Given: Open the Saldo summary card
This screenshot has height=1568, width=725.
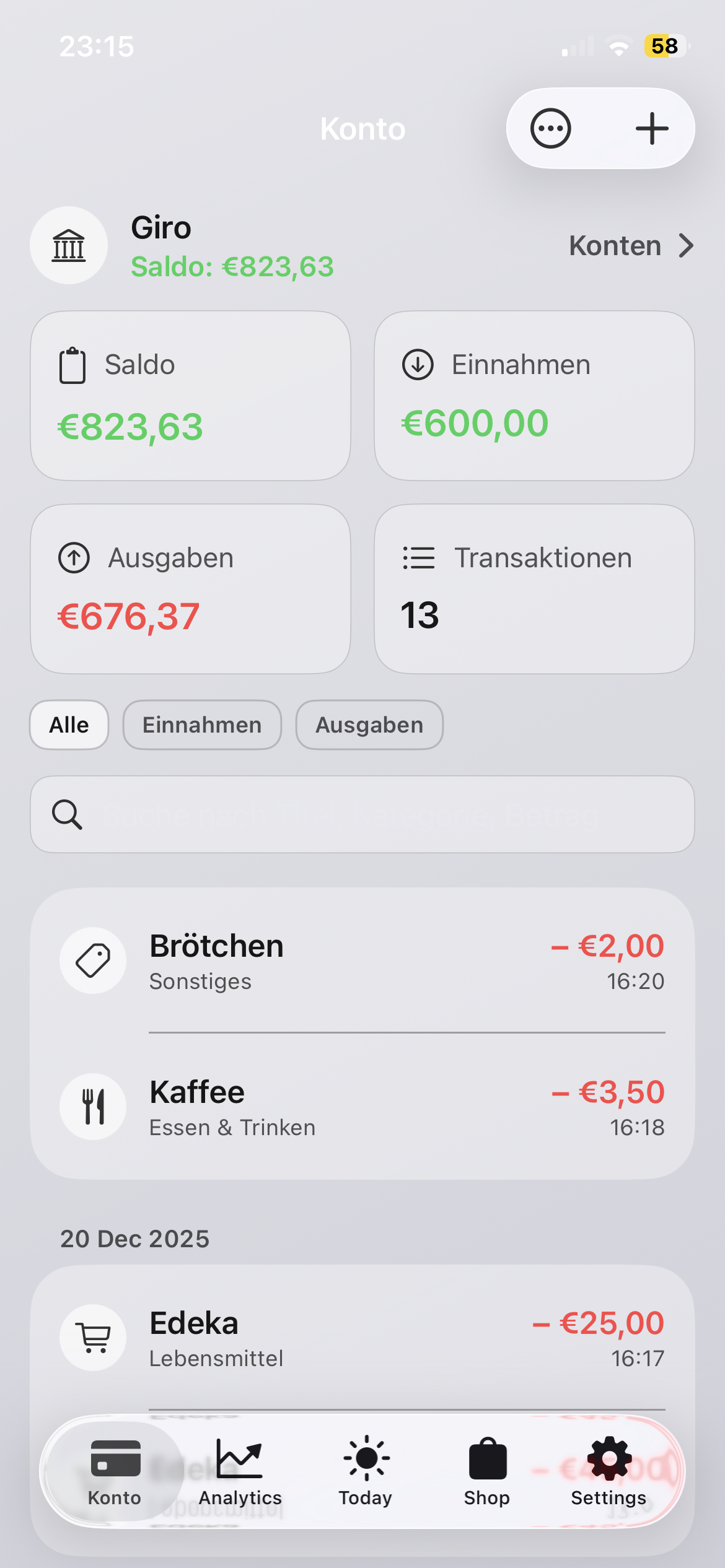Looking at the screenshot, I should click(190, 396).
